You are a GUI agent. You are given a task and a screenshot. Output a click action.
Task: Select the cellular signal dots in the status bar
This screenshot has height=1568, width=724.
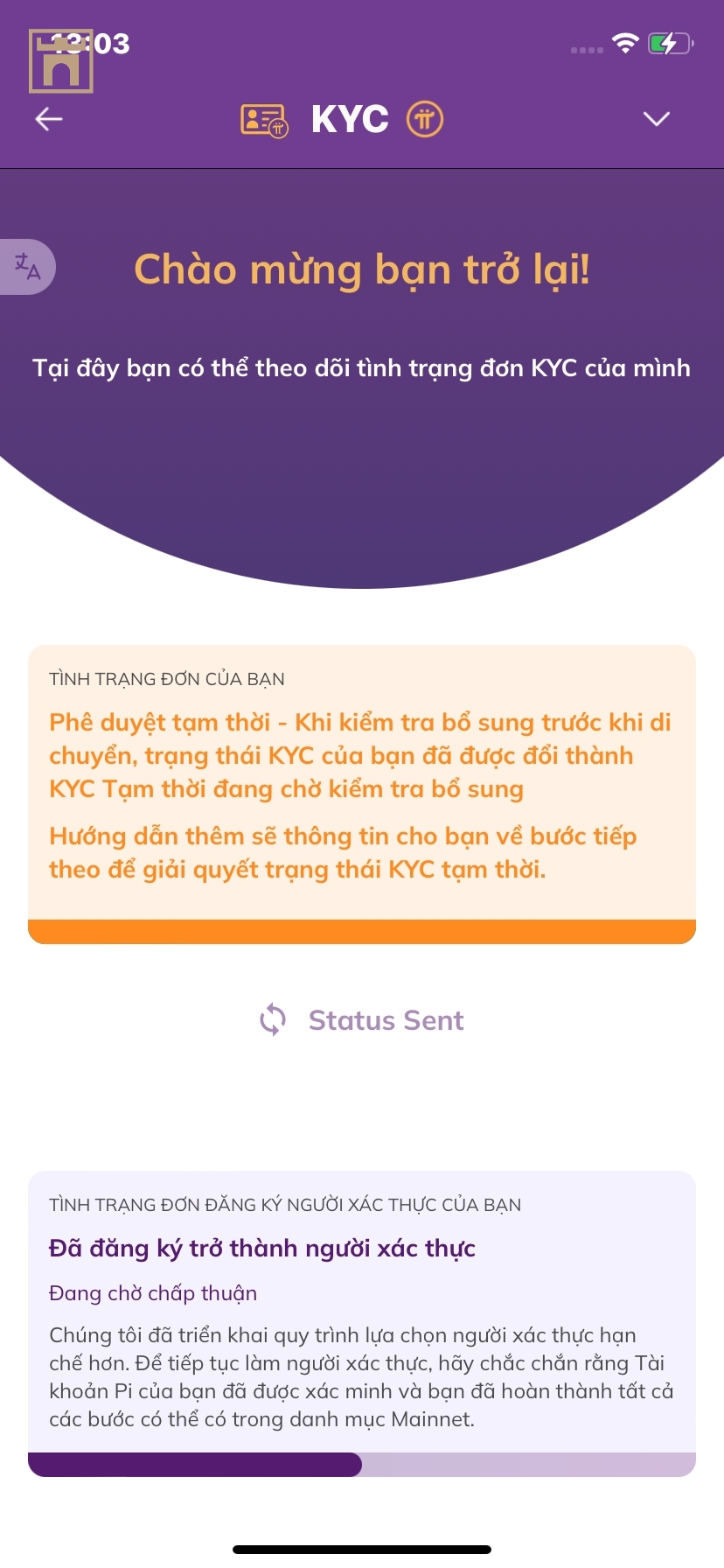tap(584, 50)
